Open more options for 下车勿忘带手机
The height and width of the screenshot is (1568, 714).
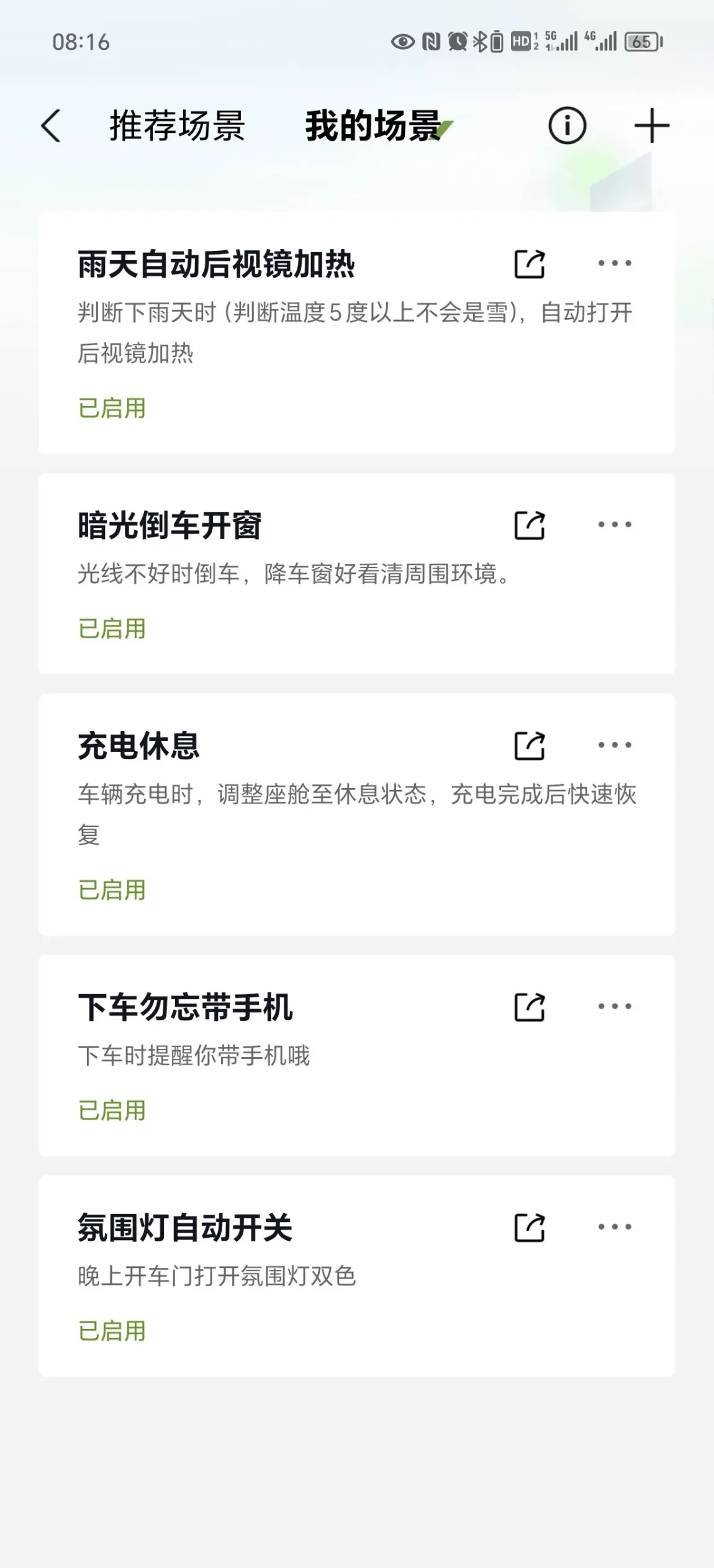coord(615,1007)
